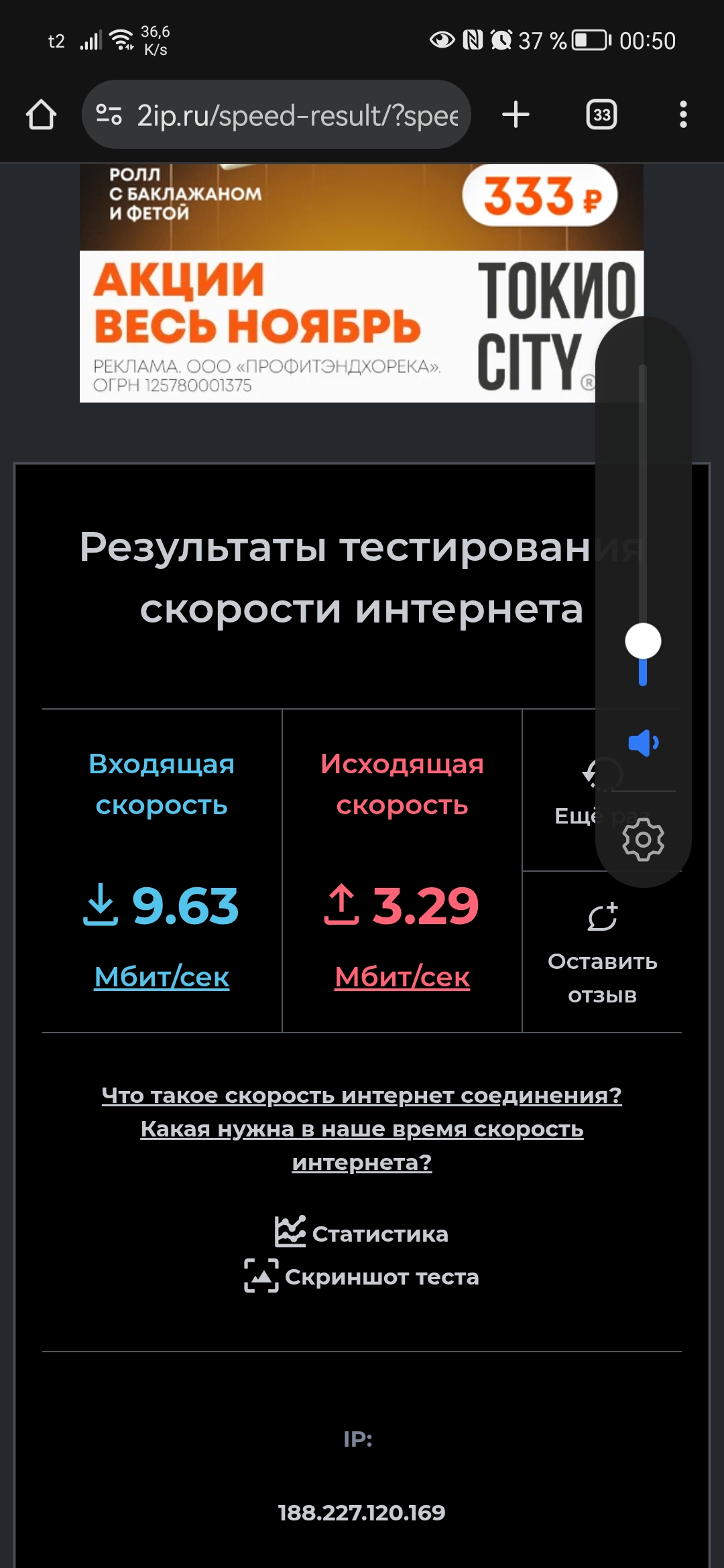Open Скриншот теста
Viewport: 724px width, 1568px height.
(x=362, y=1277)
